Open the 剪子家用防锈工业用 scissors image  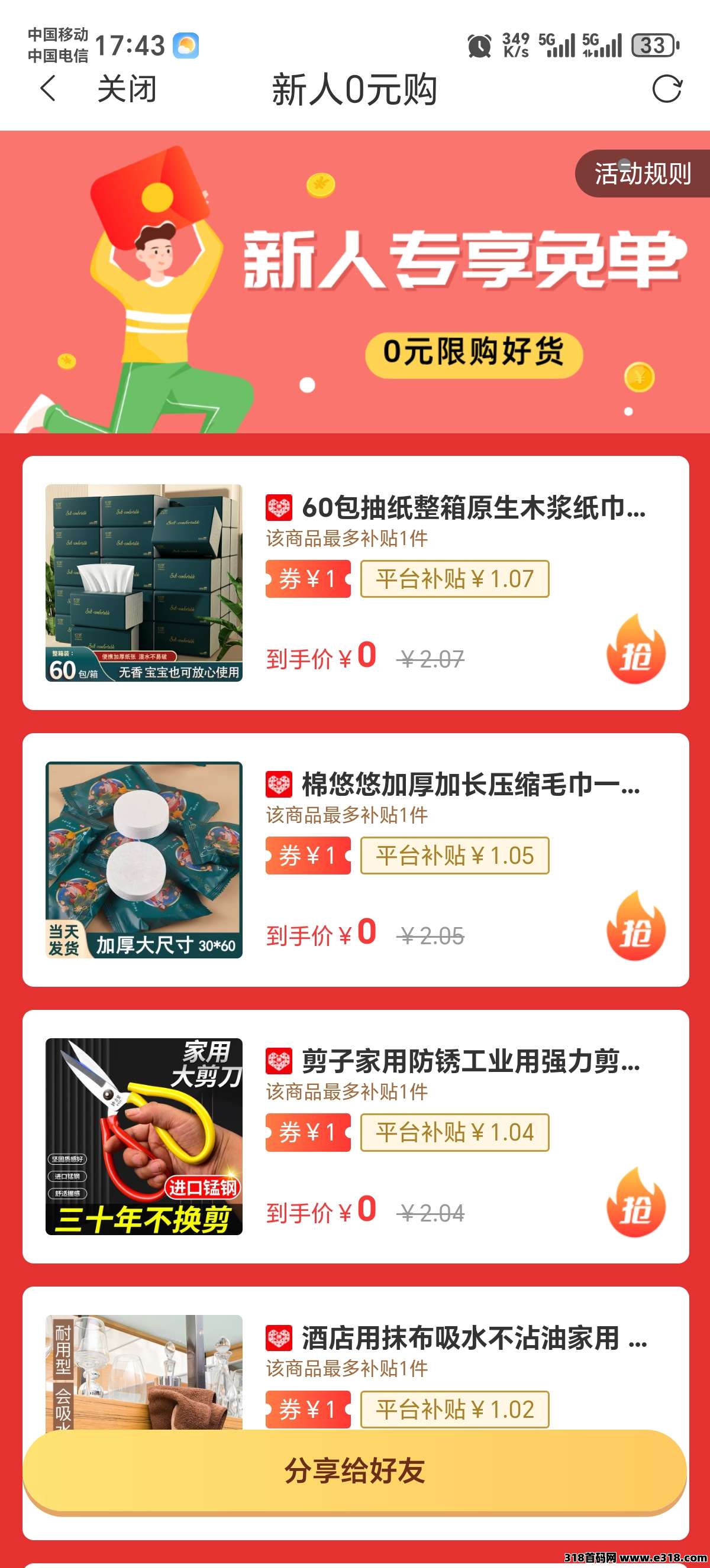144,1136
